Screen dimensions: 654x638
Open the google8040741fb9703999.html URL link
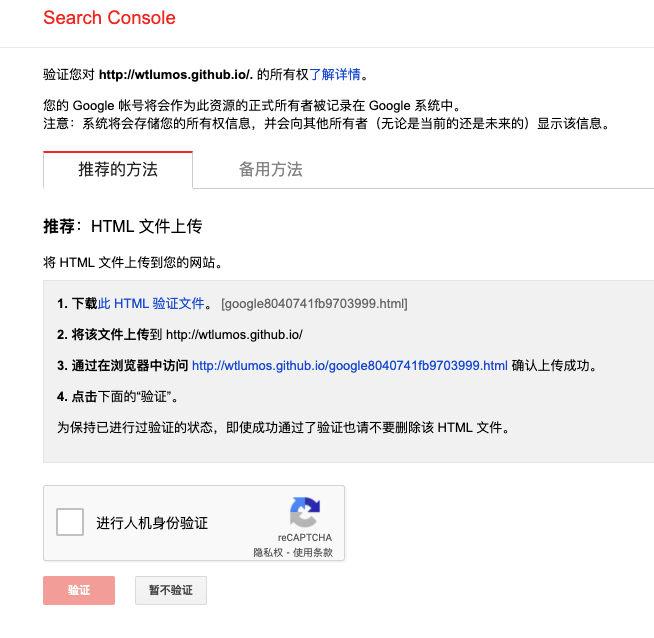pos(349,365)
